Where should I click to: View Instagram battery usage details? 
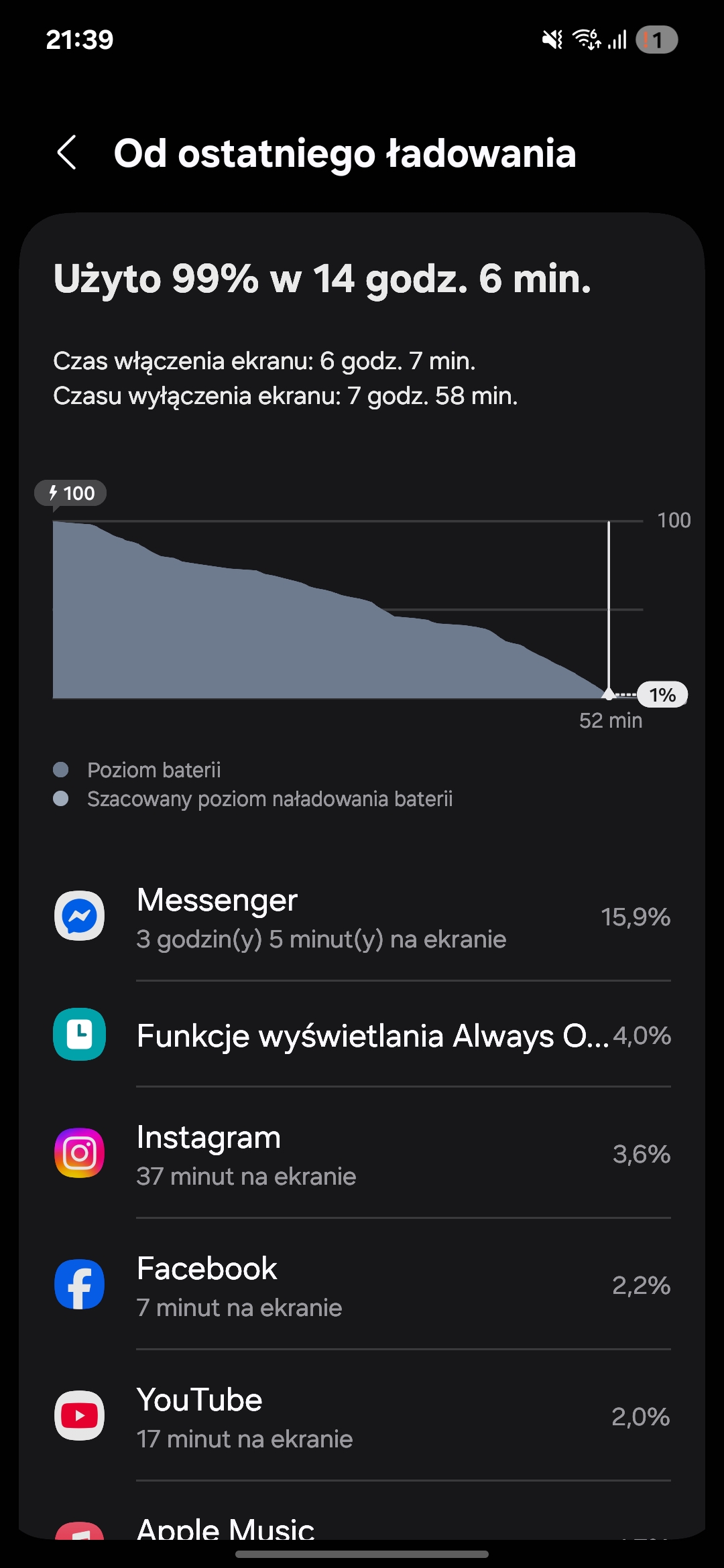pyautogui.click(x=362, y=1153)
